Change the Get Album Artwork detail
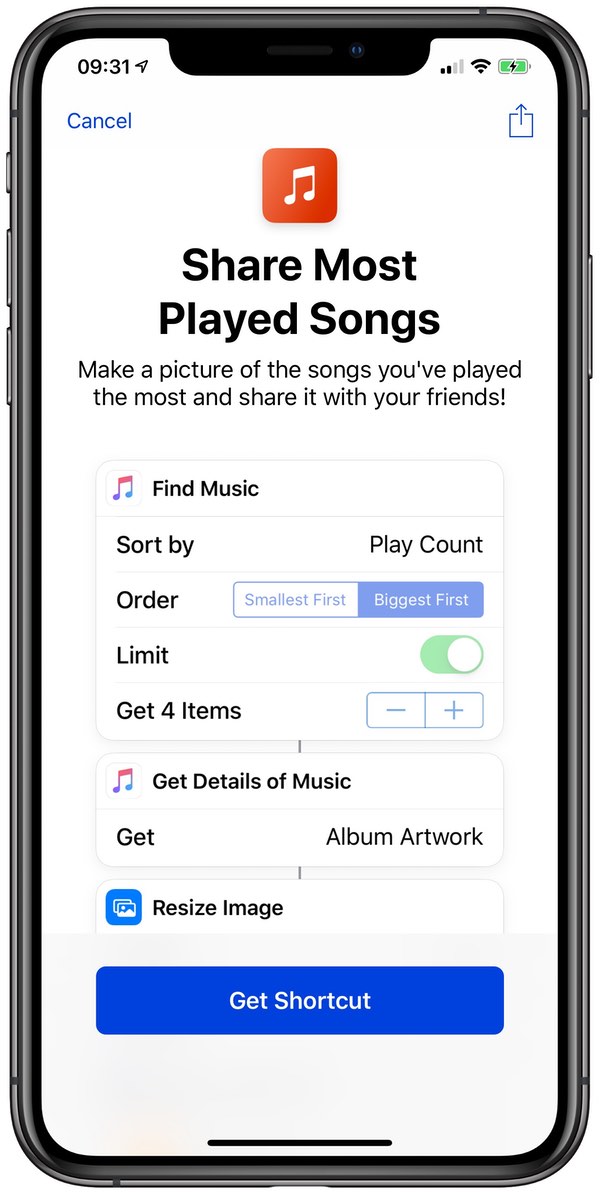This screenshot has width=600, height=1193. click(404, 837)
